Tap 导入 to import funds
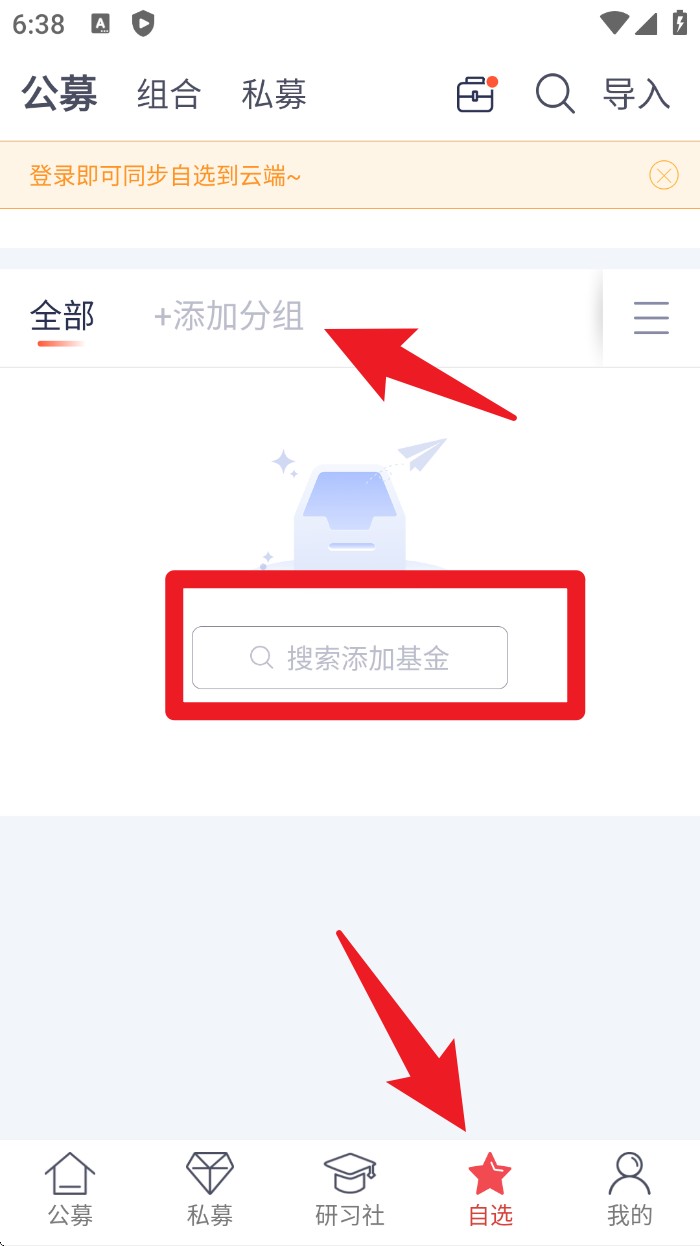This screenshot has width=700, height=1246. point(636,94)
